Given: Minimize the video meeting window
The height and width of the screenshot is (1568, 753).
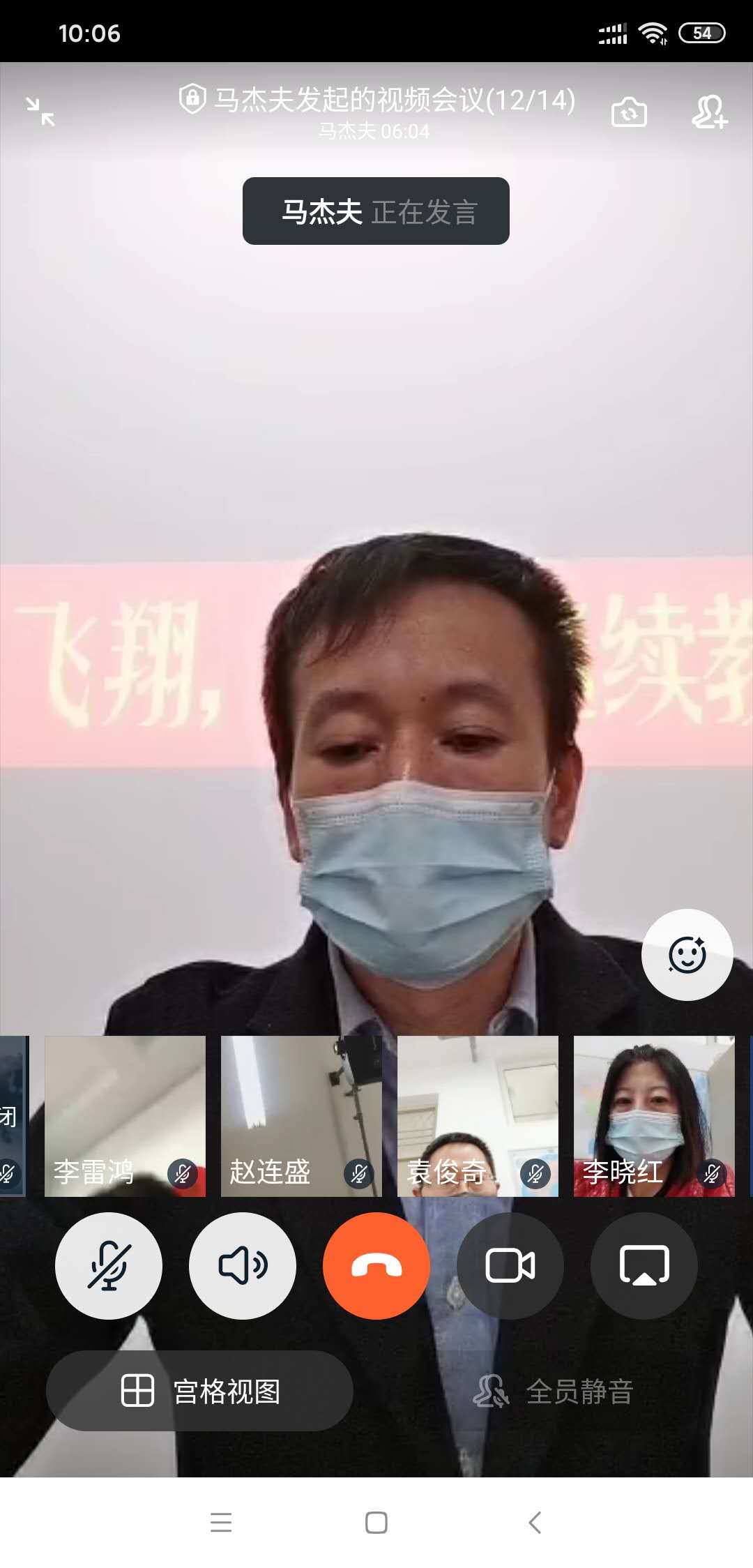Looking at the screenshot, I should coord(40,112).
